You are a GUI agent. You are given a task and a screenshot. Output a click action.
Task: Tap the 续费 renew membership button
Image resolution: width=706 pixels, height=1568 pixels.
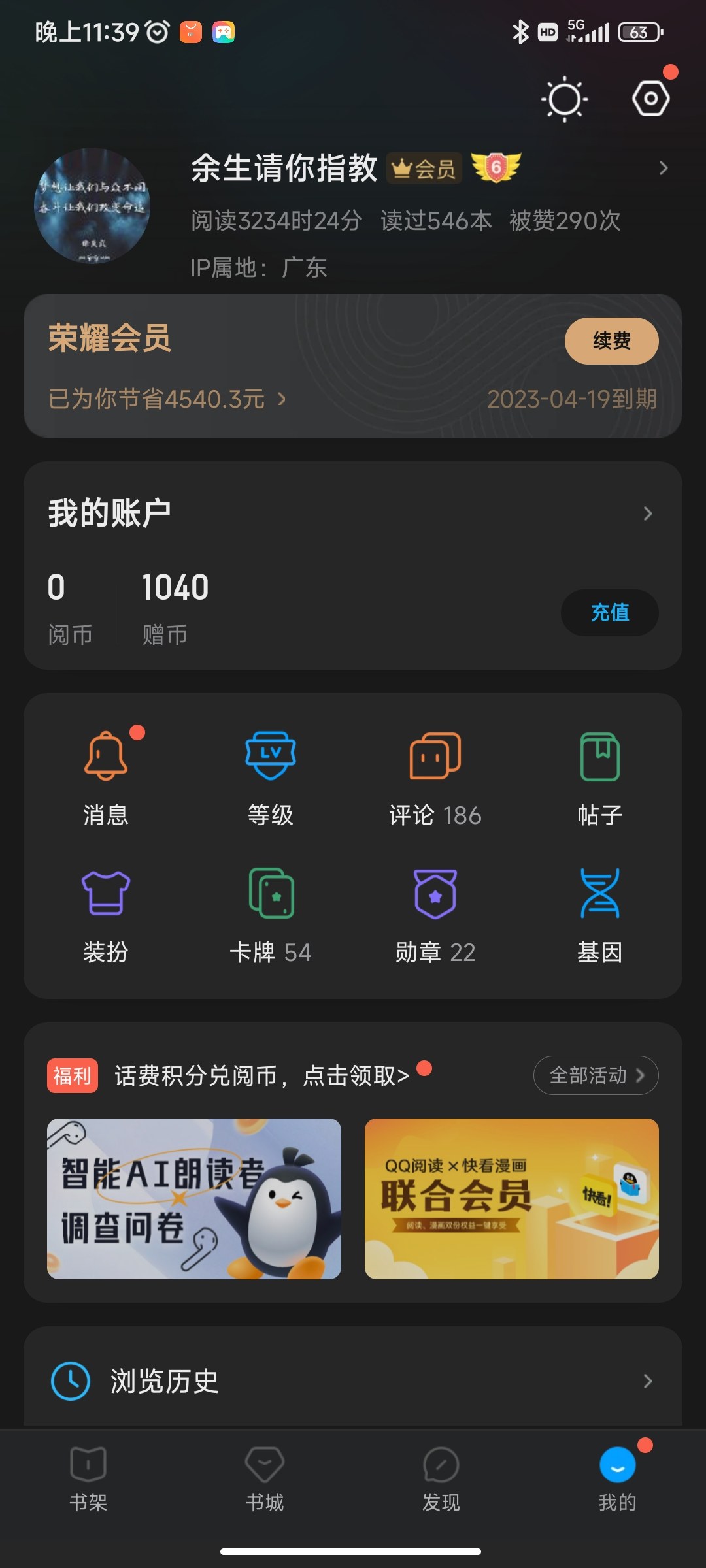tap(611, 340)
